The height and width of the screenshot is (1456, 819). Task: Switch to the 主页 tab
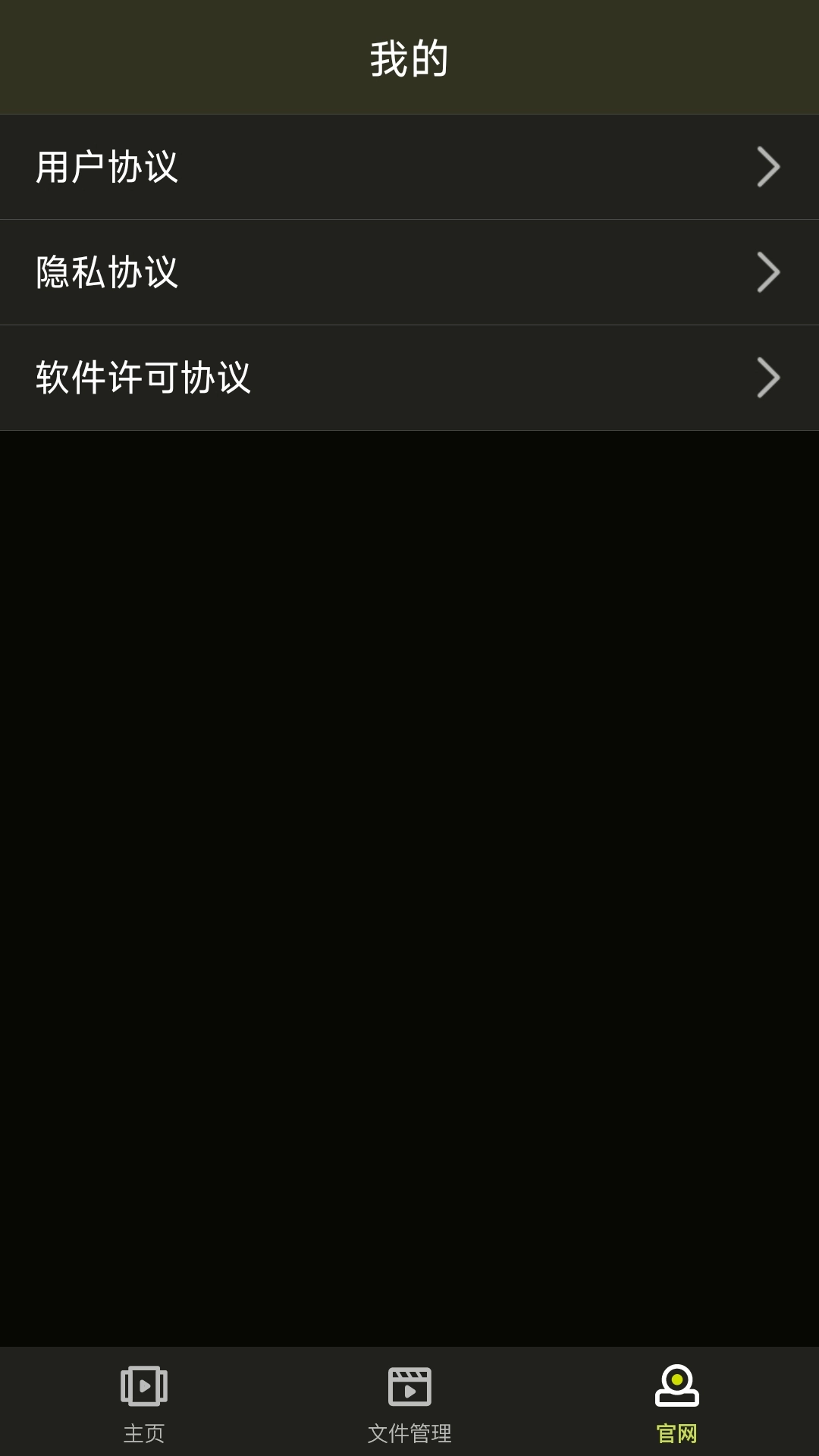click(x=143, y=1403)
